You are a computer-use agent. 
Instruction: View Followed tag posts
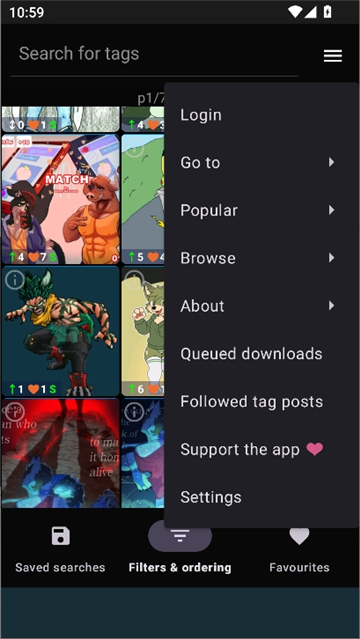click(261, 401)
